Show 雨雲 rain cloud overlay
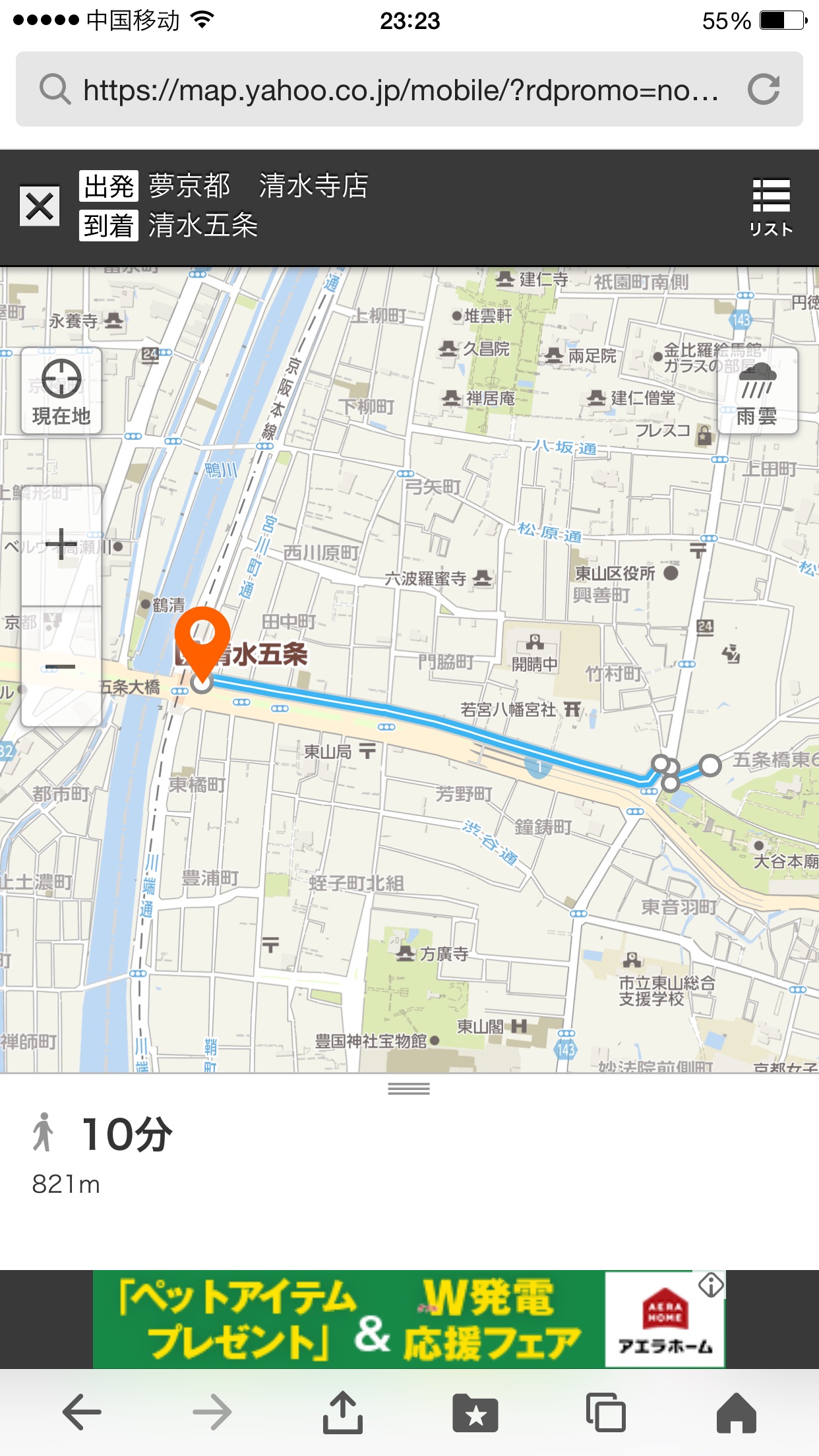The image size is (819, 1456). pyautogui.click(x=757, y=392)
